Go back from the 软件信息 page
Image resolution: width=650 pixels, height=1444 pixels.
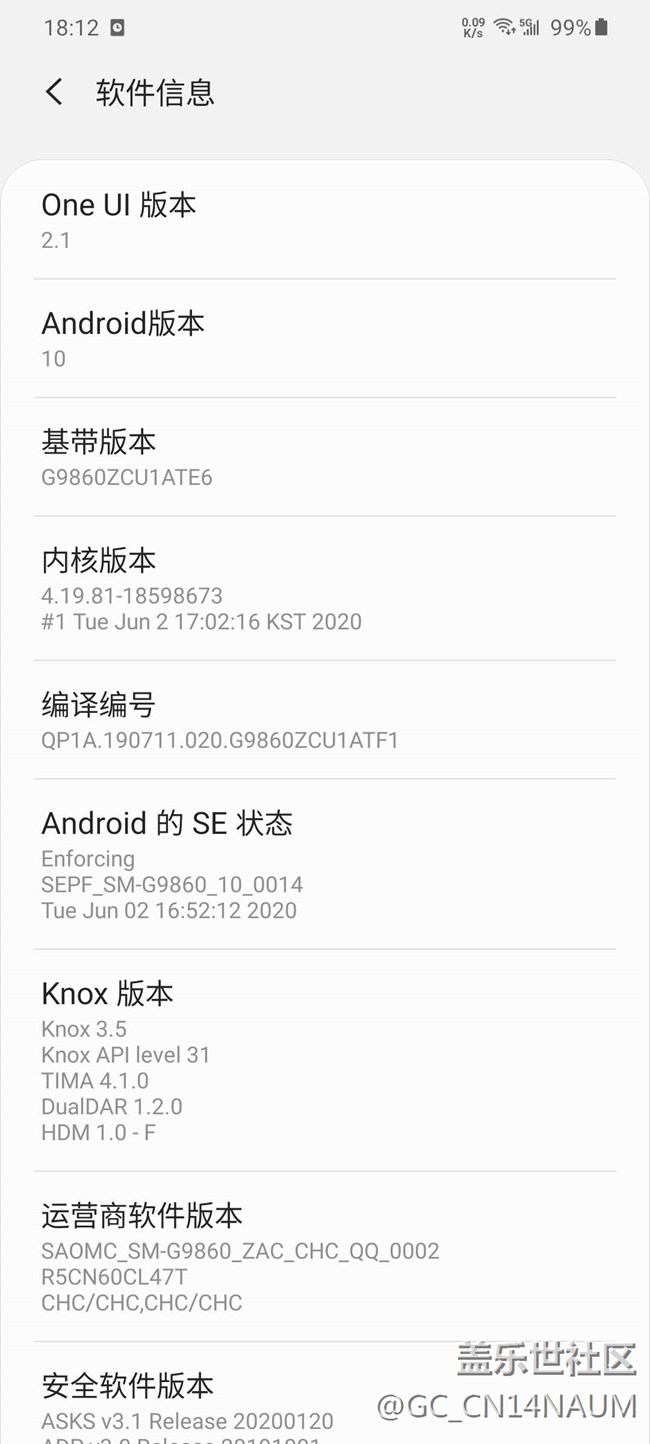point(54,93)
